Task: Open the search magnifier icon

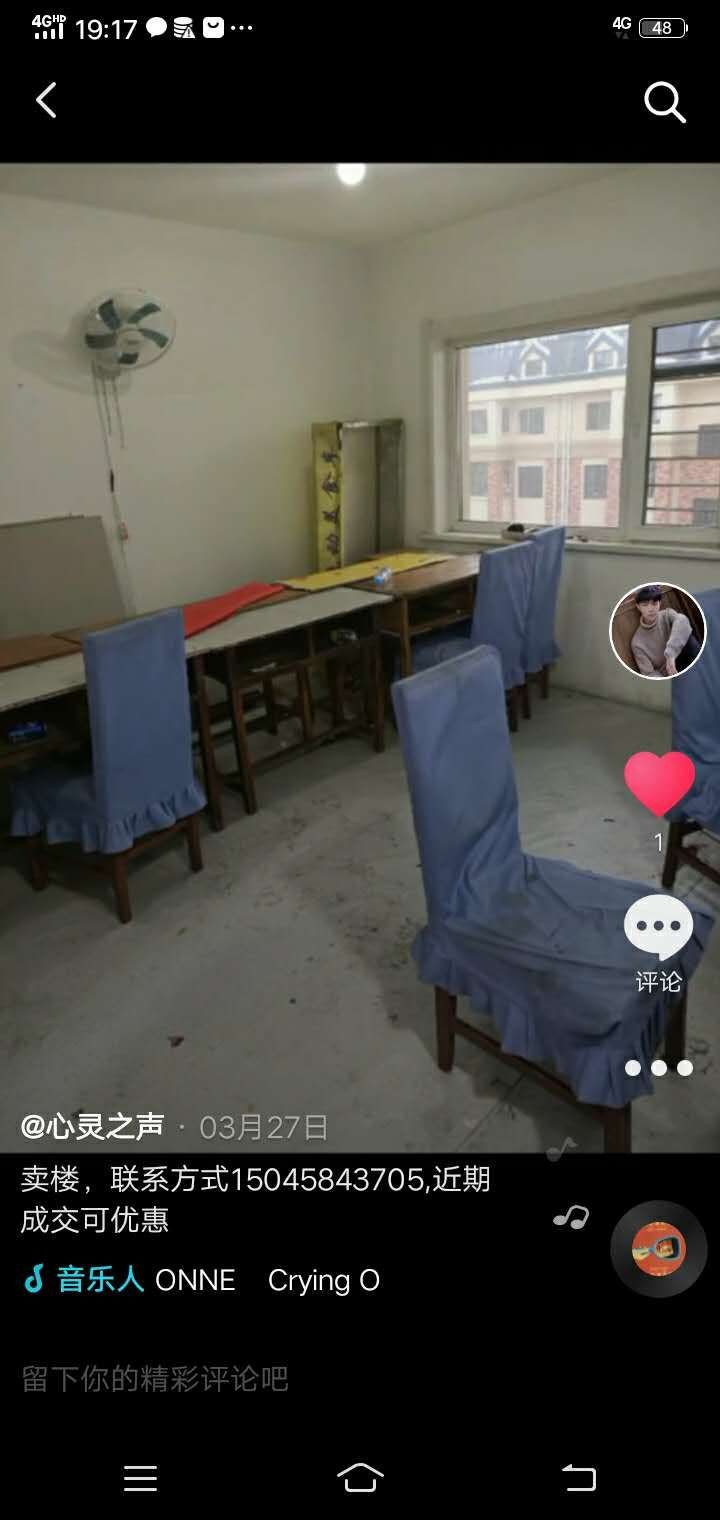Action: [x=664, y=101]
